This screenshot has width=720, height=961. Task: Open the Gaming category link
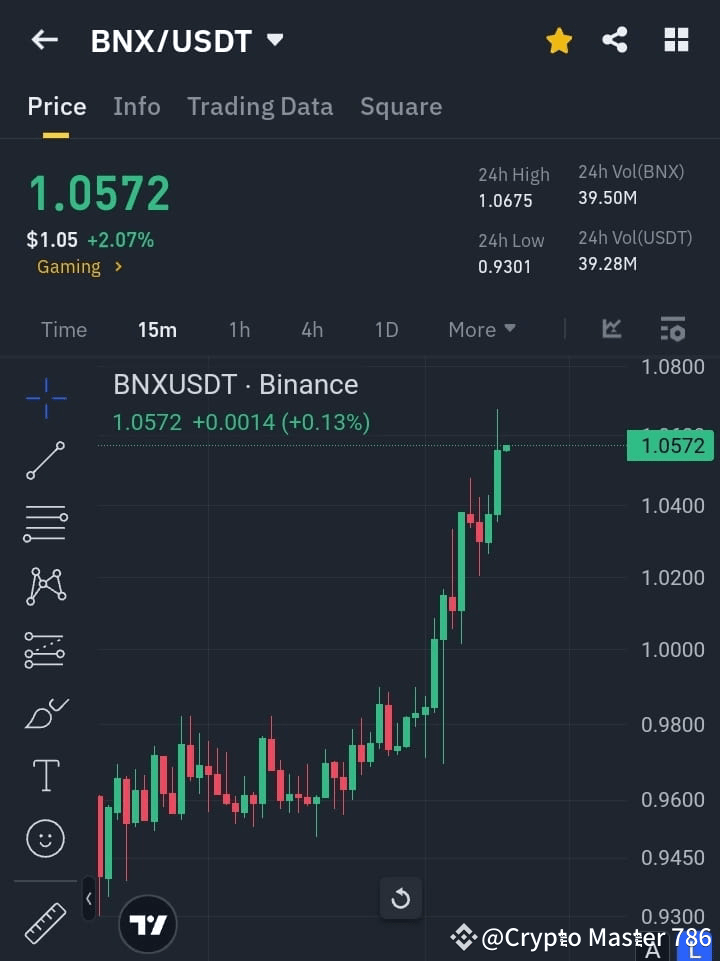(x=78, y=267)
